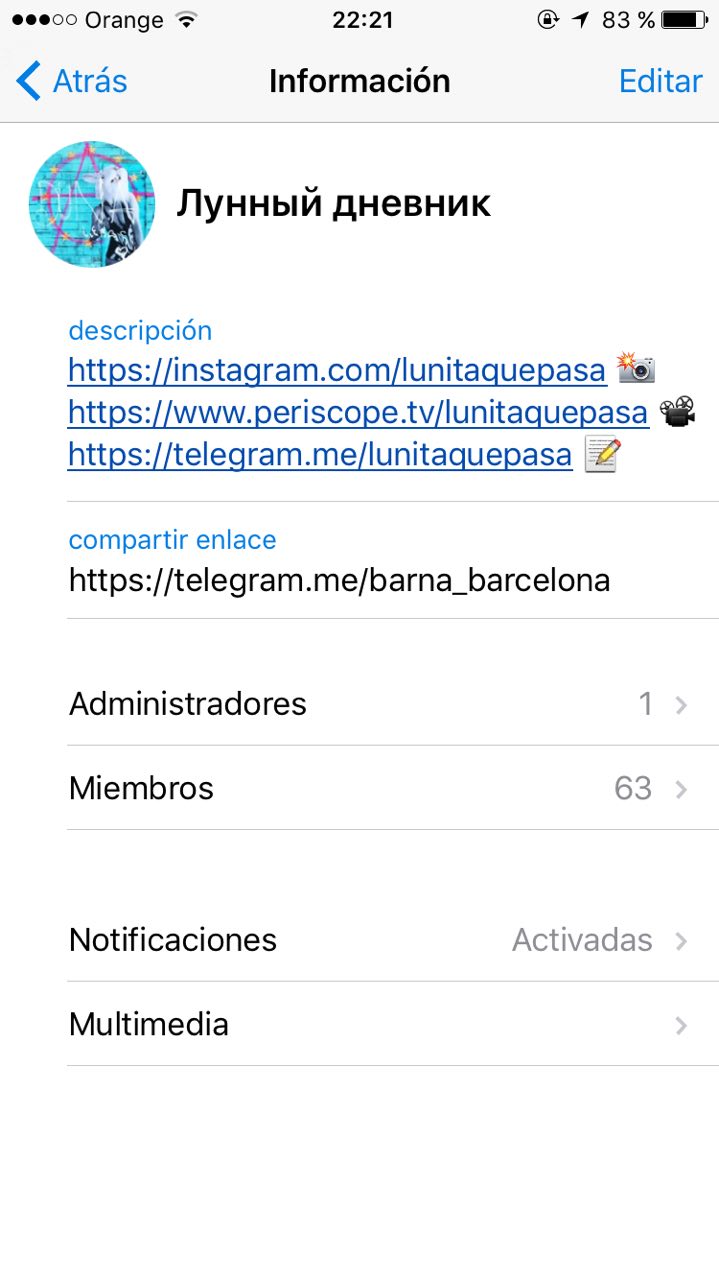Open Notificaciones settings
This screenshot has width=719, height=1280.
pyautogui.click(x=380, y=940)
